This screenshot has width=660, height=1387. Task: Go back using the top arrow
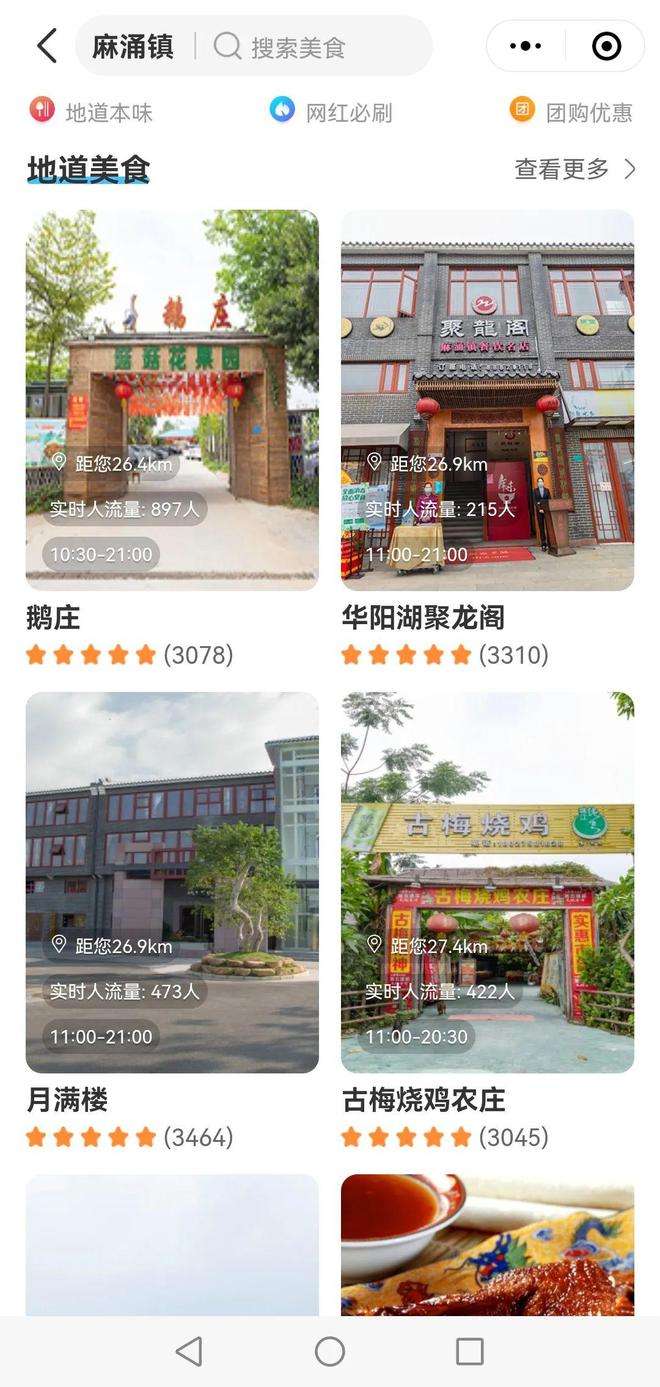[46, 46]
